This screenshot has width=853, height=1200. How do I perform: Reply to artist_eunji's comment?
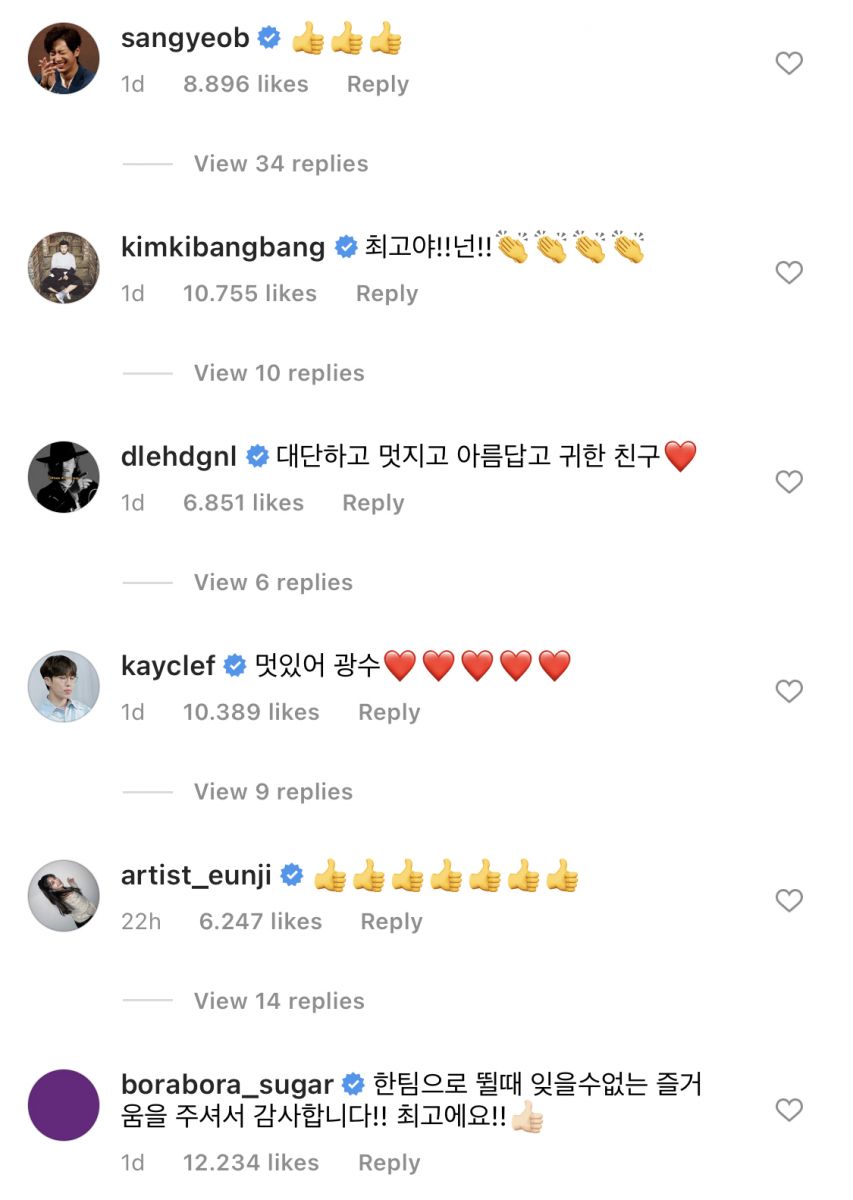391,921
